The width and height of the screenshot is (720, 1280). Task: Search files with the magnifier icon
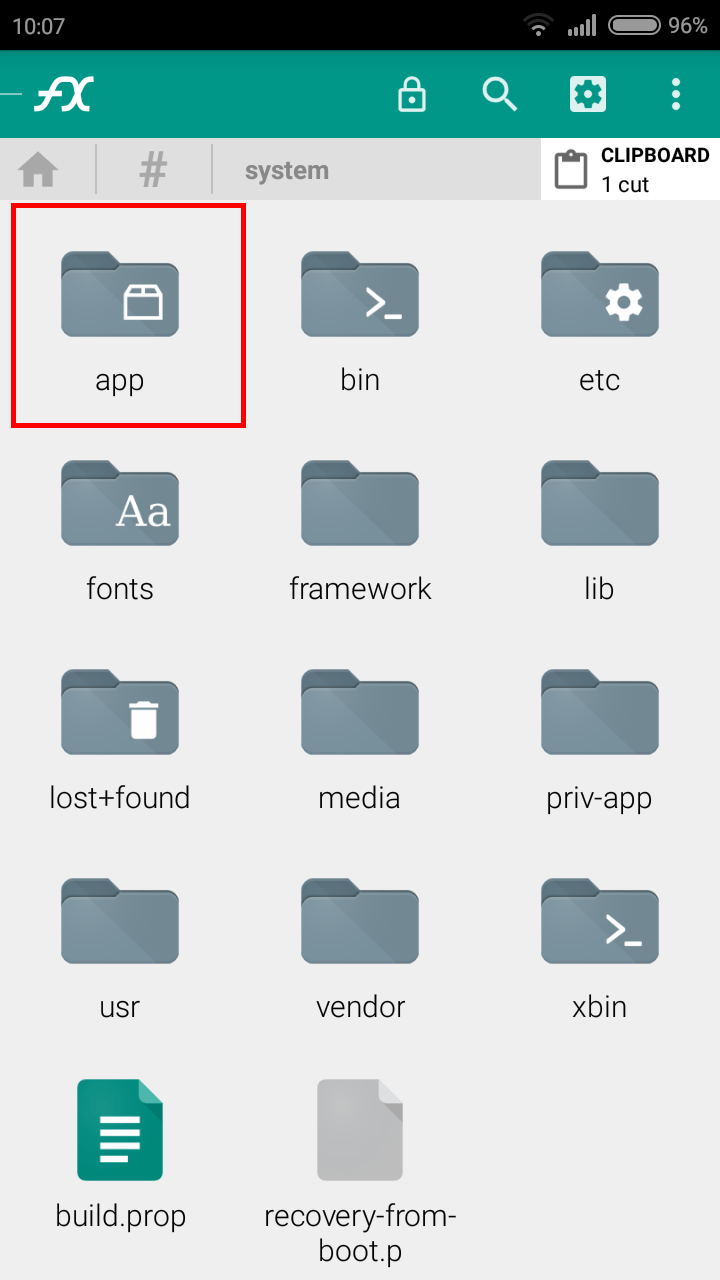click(x=499, y=95)
